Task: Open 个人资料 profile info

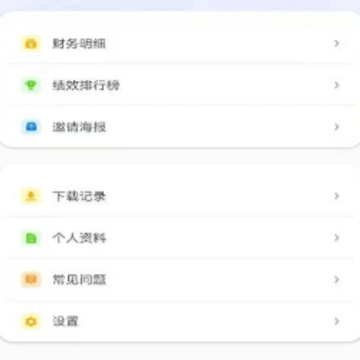Action: (180, 238)
